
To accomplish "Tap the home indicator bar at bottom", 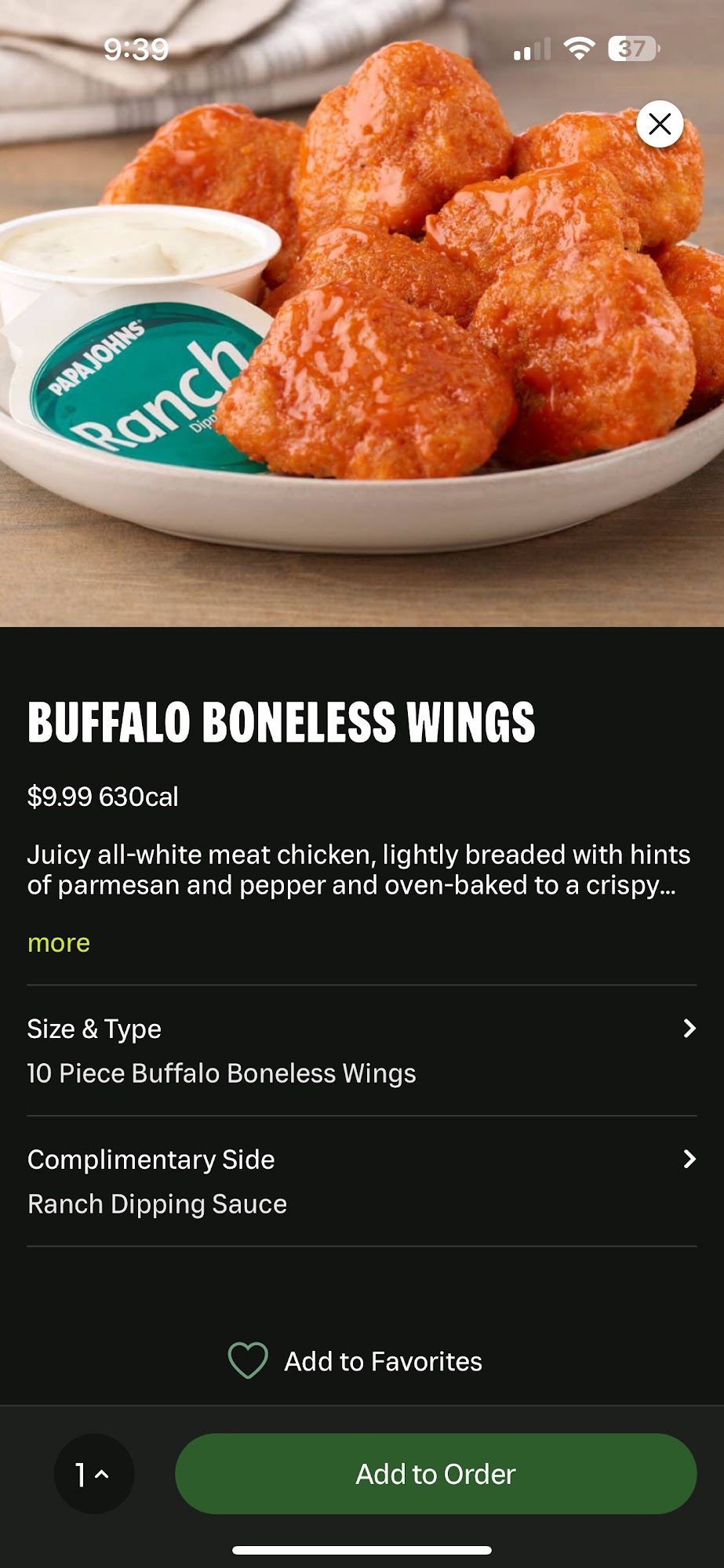I will tap(362, 1546).
